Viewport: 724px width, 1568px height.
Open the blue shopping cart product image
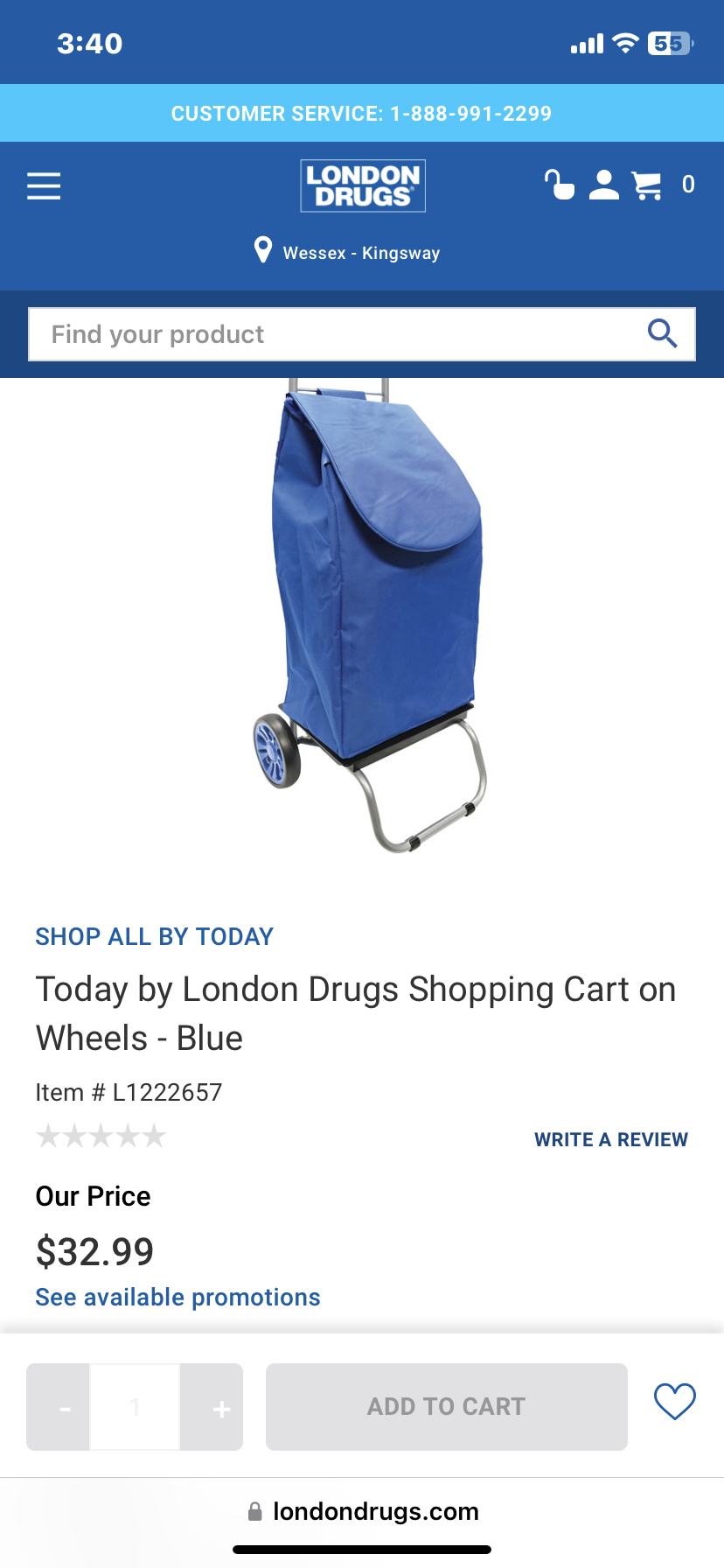point(367,612)
